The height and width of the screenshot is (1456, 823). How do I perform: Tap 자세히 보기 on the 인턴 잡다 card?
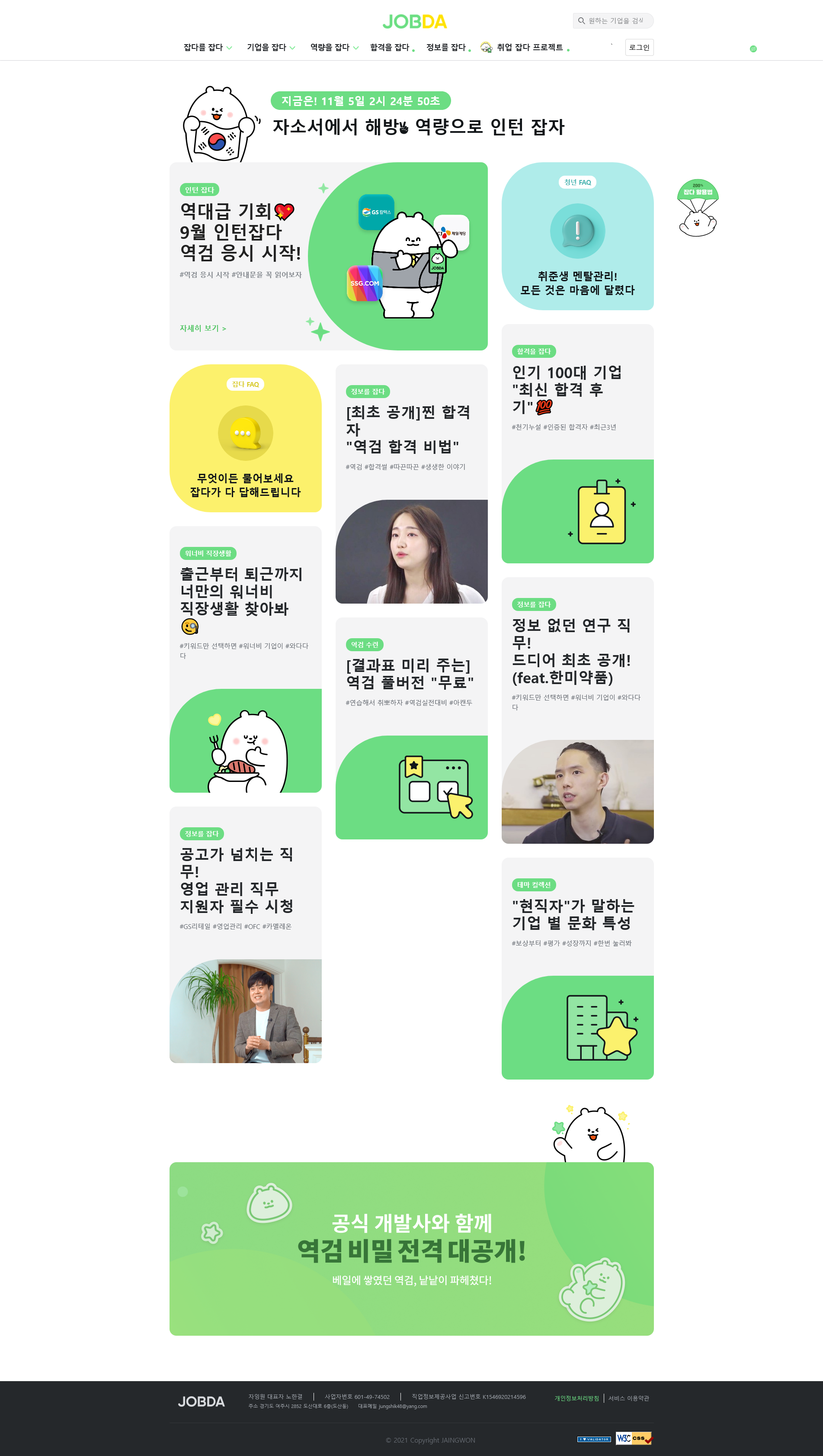[203, 328]
